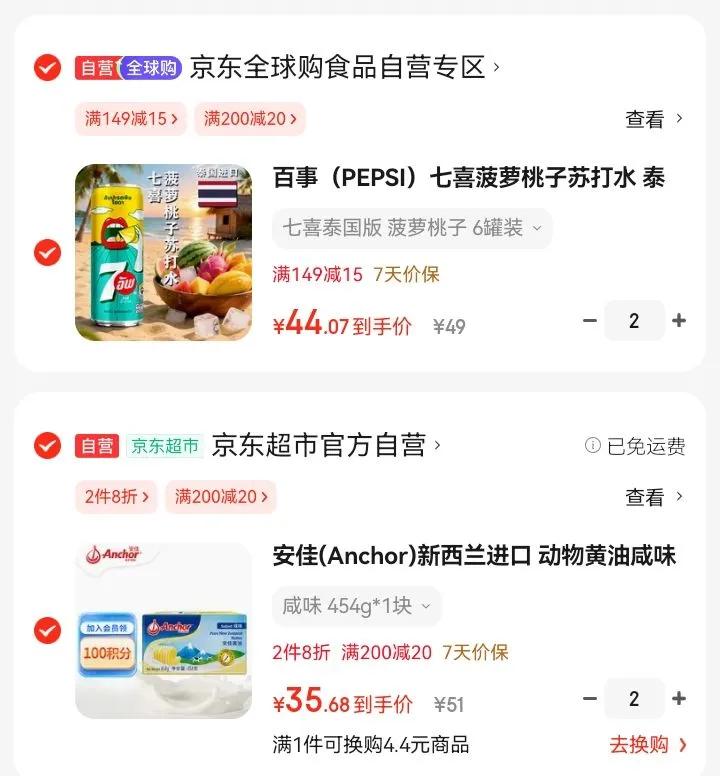720x776 pixels.
Task: Open the 京东超市官方自营 store page
Action: 326,445
